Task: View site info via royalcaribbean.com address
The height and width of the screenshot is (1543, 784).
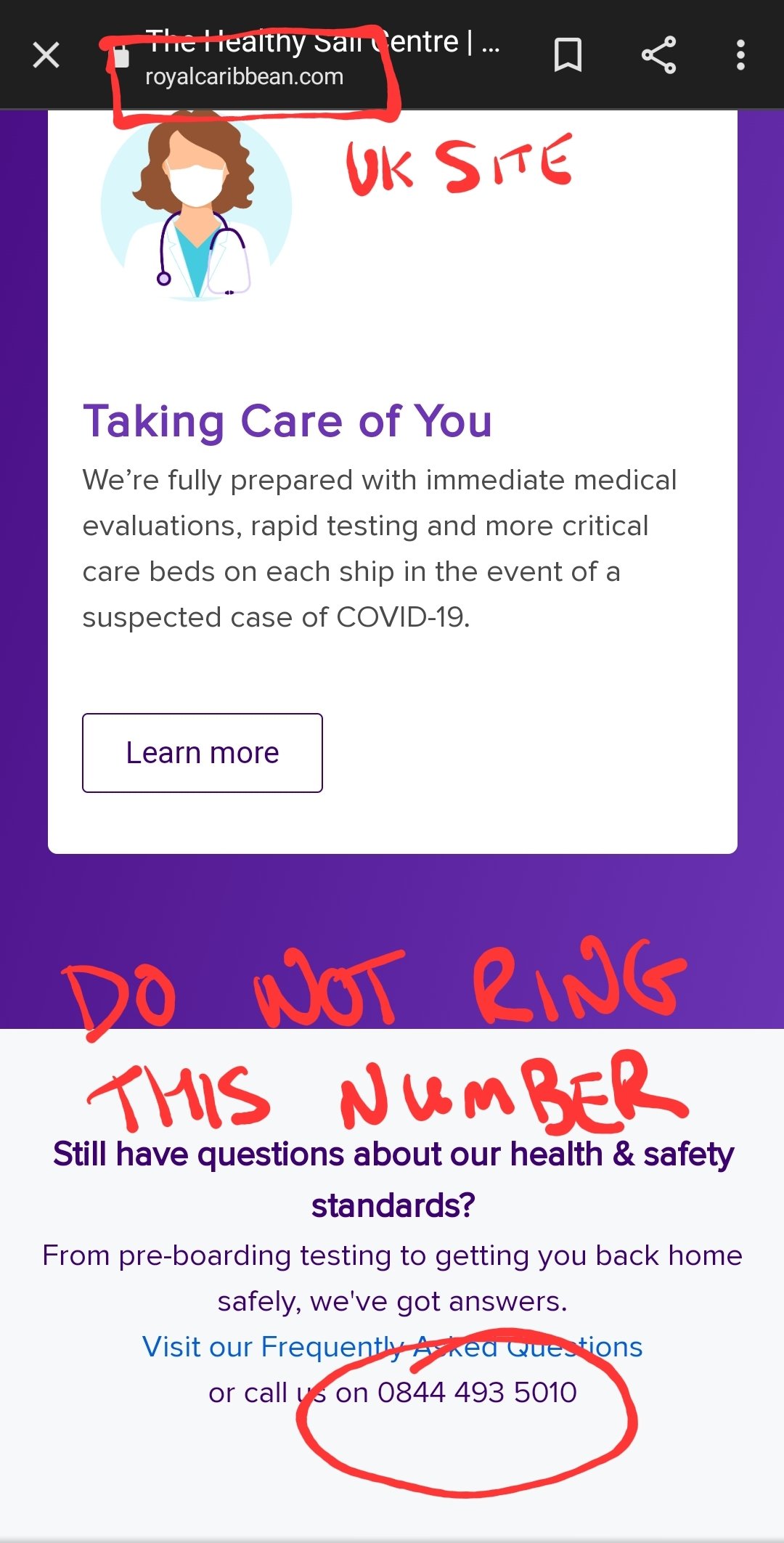Action: tap(244, 76)
